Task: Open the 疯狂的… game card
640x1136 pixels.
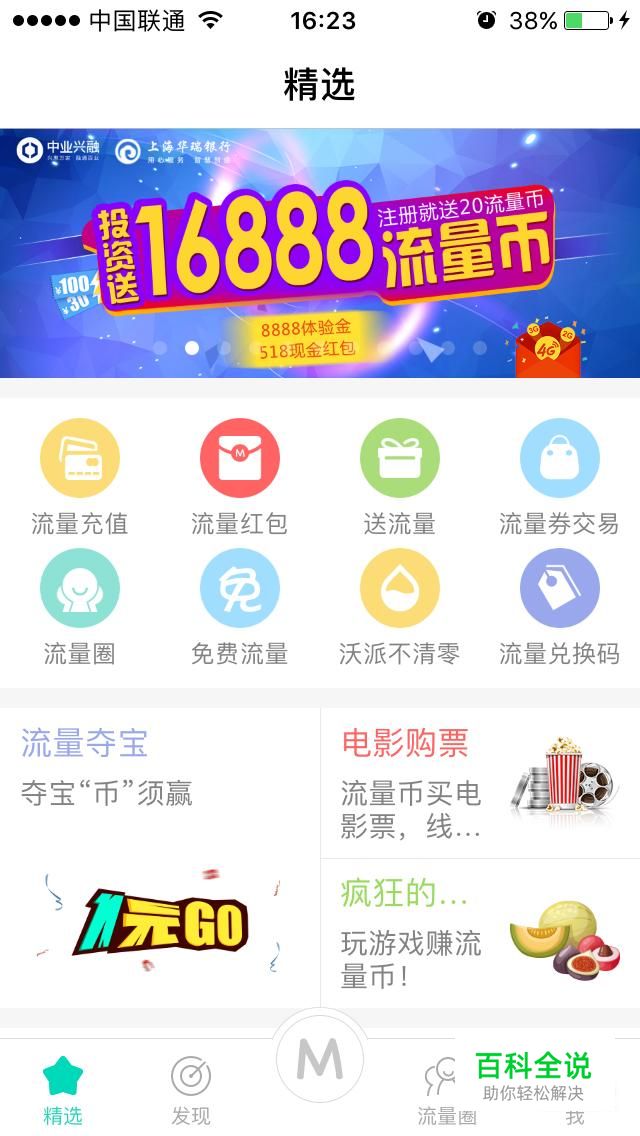Action: 481,933
